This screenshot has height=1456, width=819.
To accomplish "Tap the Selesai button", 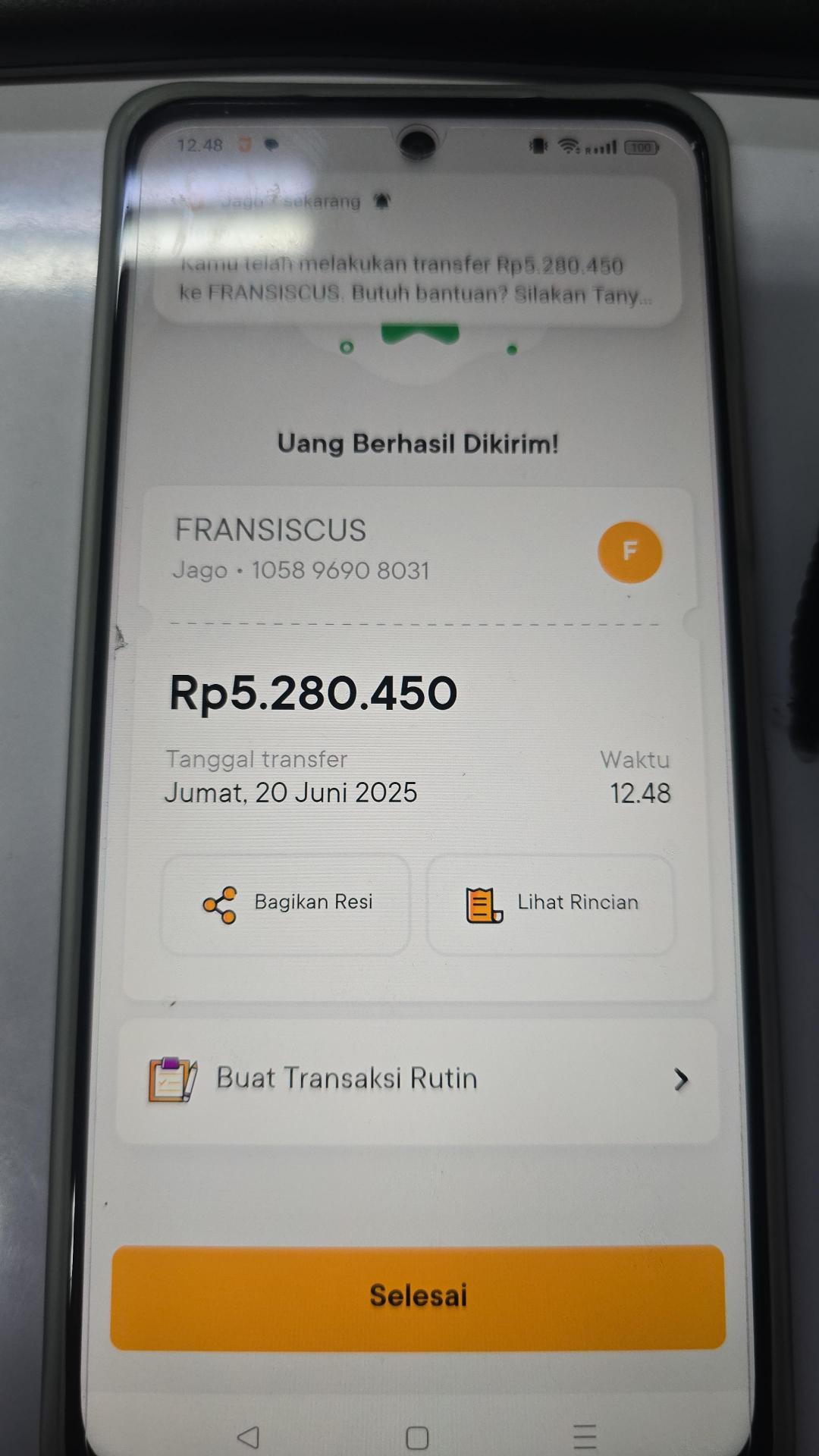I will pyautogui.click(x=417, y=1296).
